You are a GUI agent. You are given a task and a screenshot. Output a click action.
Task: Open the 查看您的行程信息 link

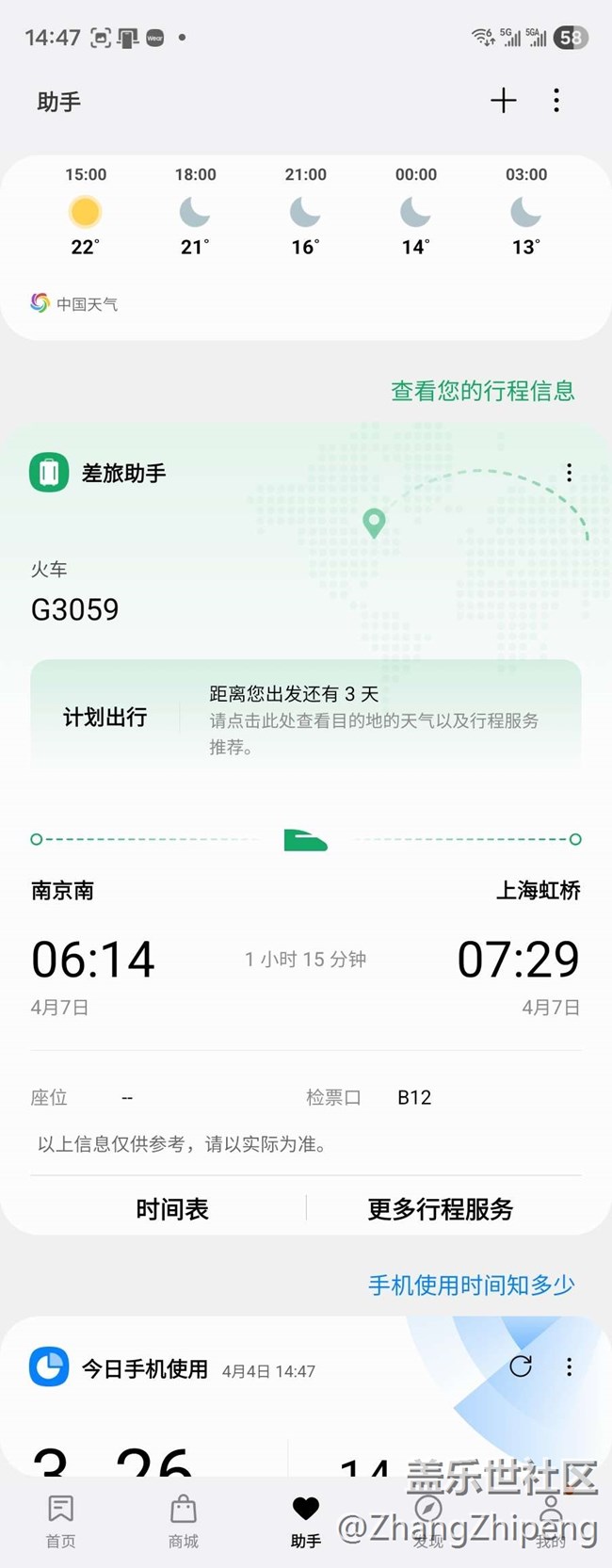coord(482,391)
